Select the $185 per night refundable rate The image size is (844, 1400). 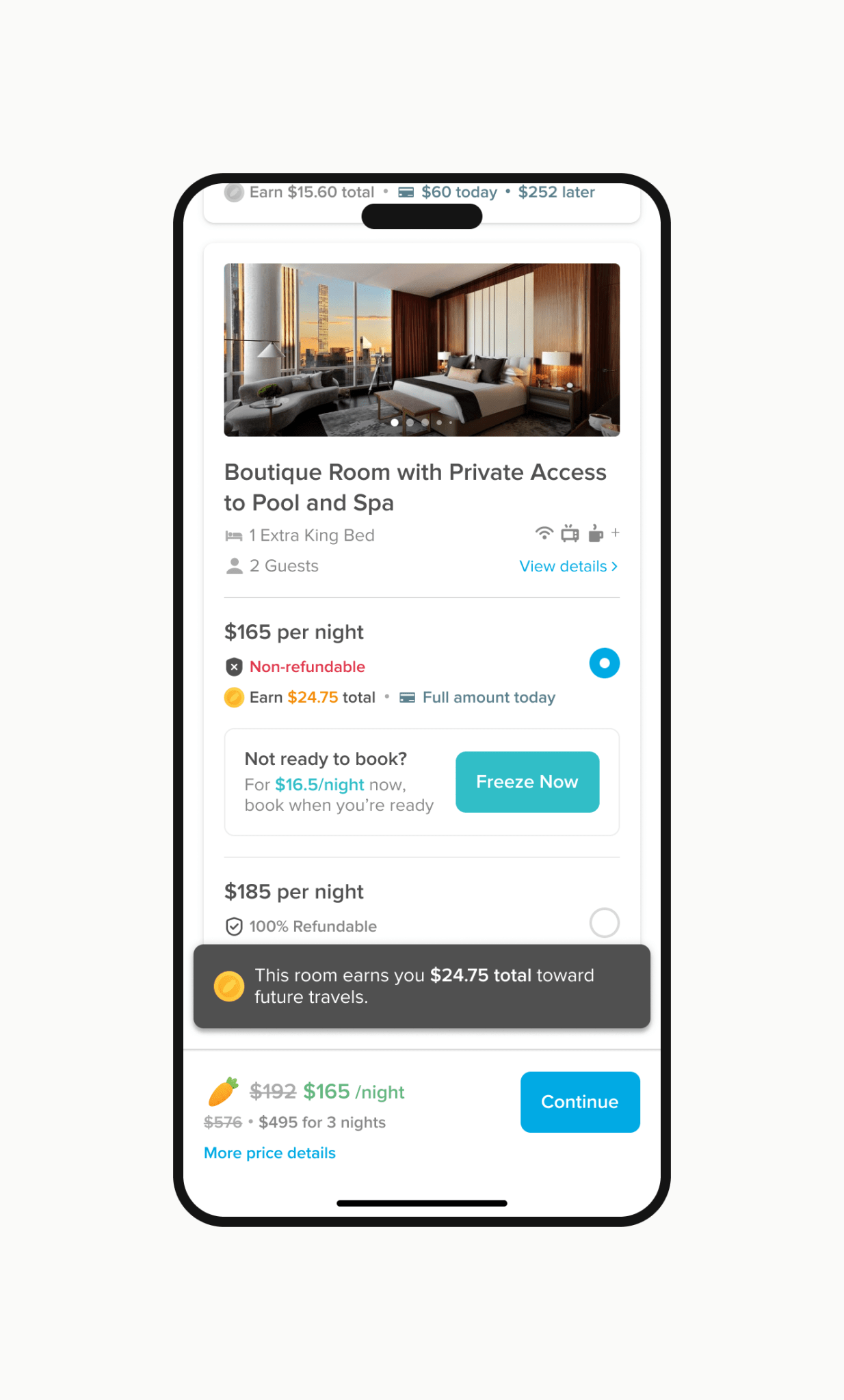coord(604,922)
